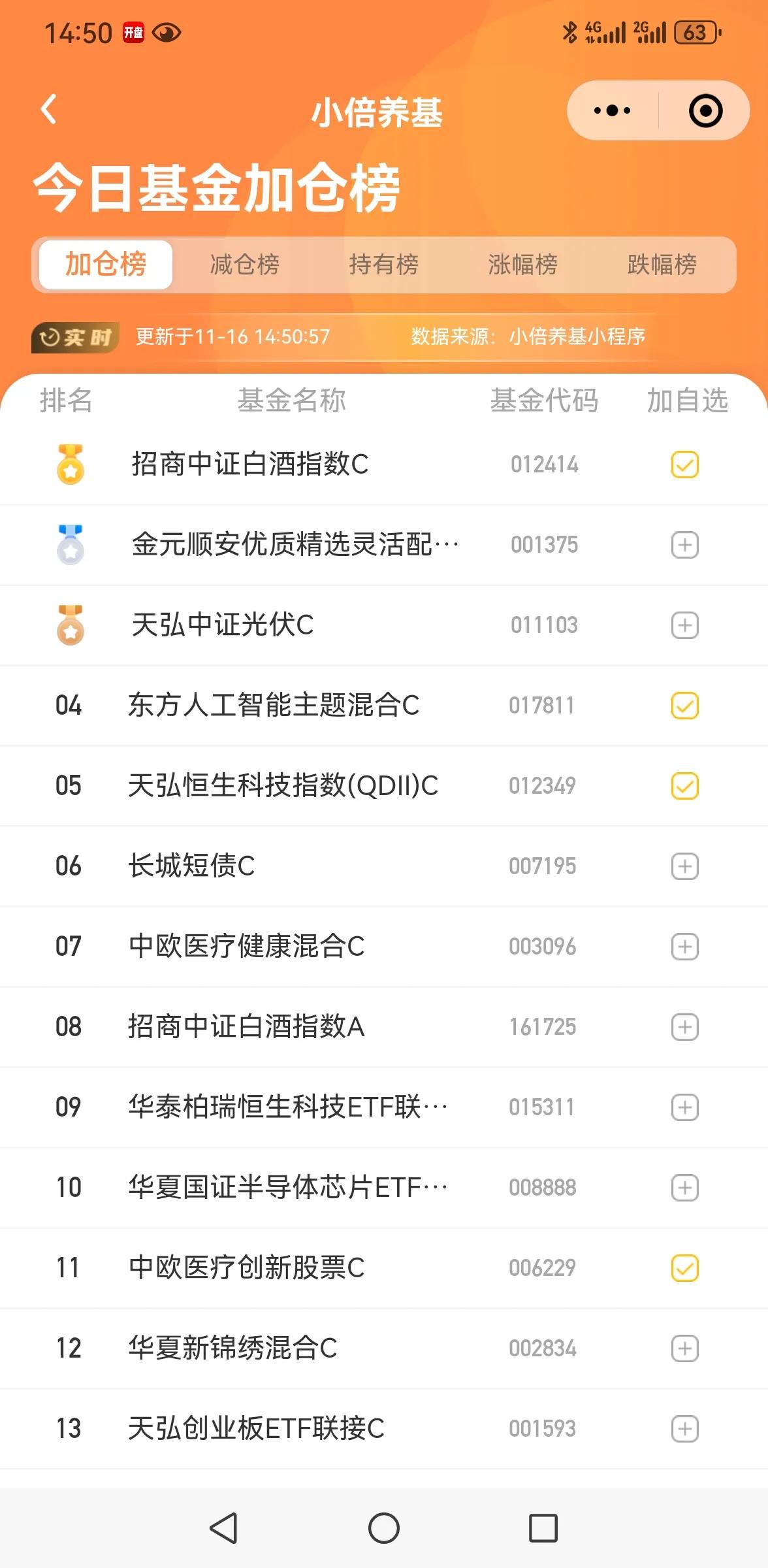This screenshot has height=1568, width=768.
Task: Click the gold medal icon for rank one
Action: point(71,465)
